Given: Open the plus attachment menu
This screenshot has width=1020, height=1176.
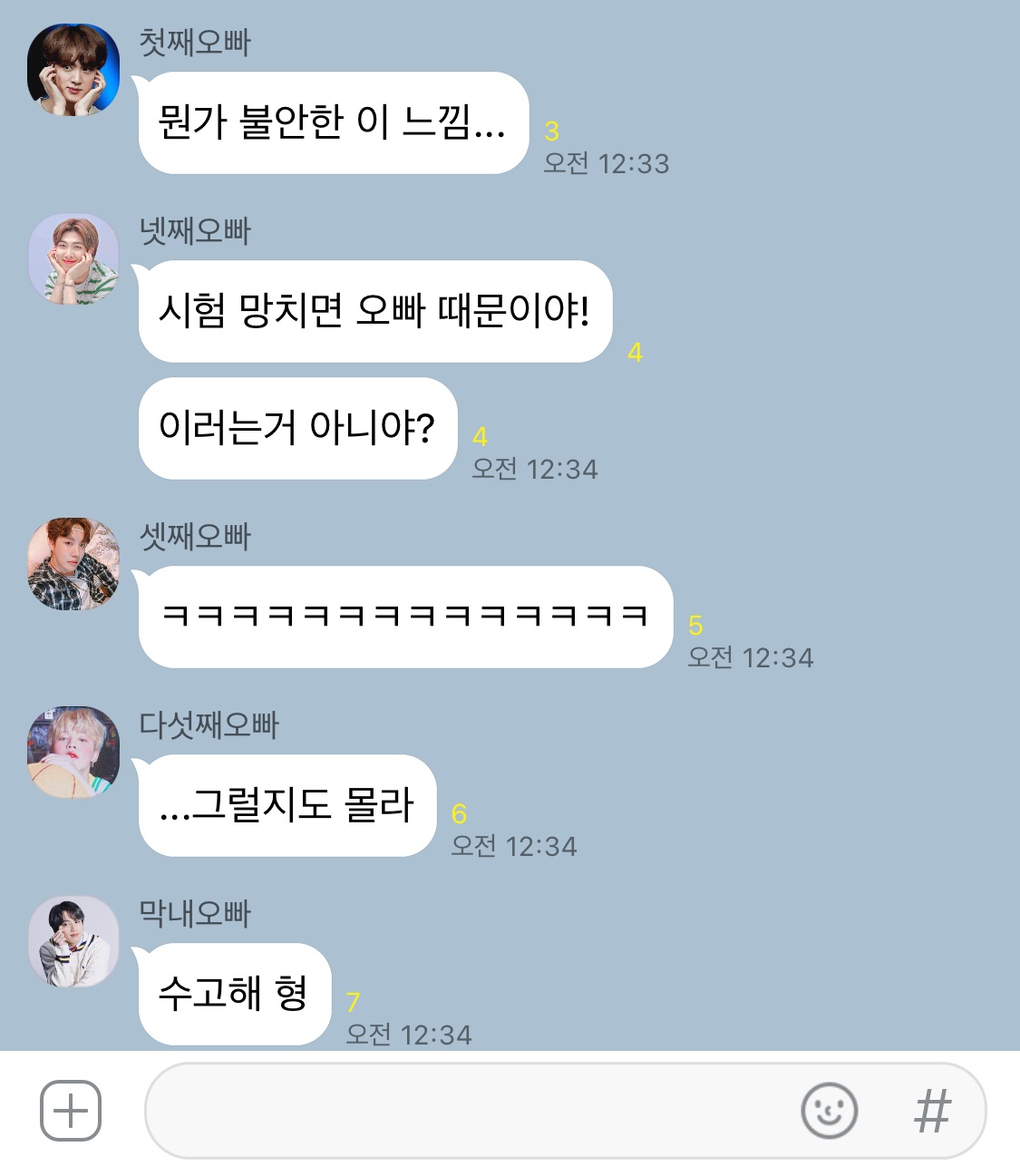Looking at the screenshot, I should click(71, 1111).
